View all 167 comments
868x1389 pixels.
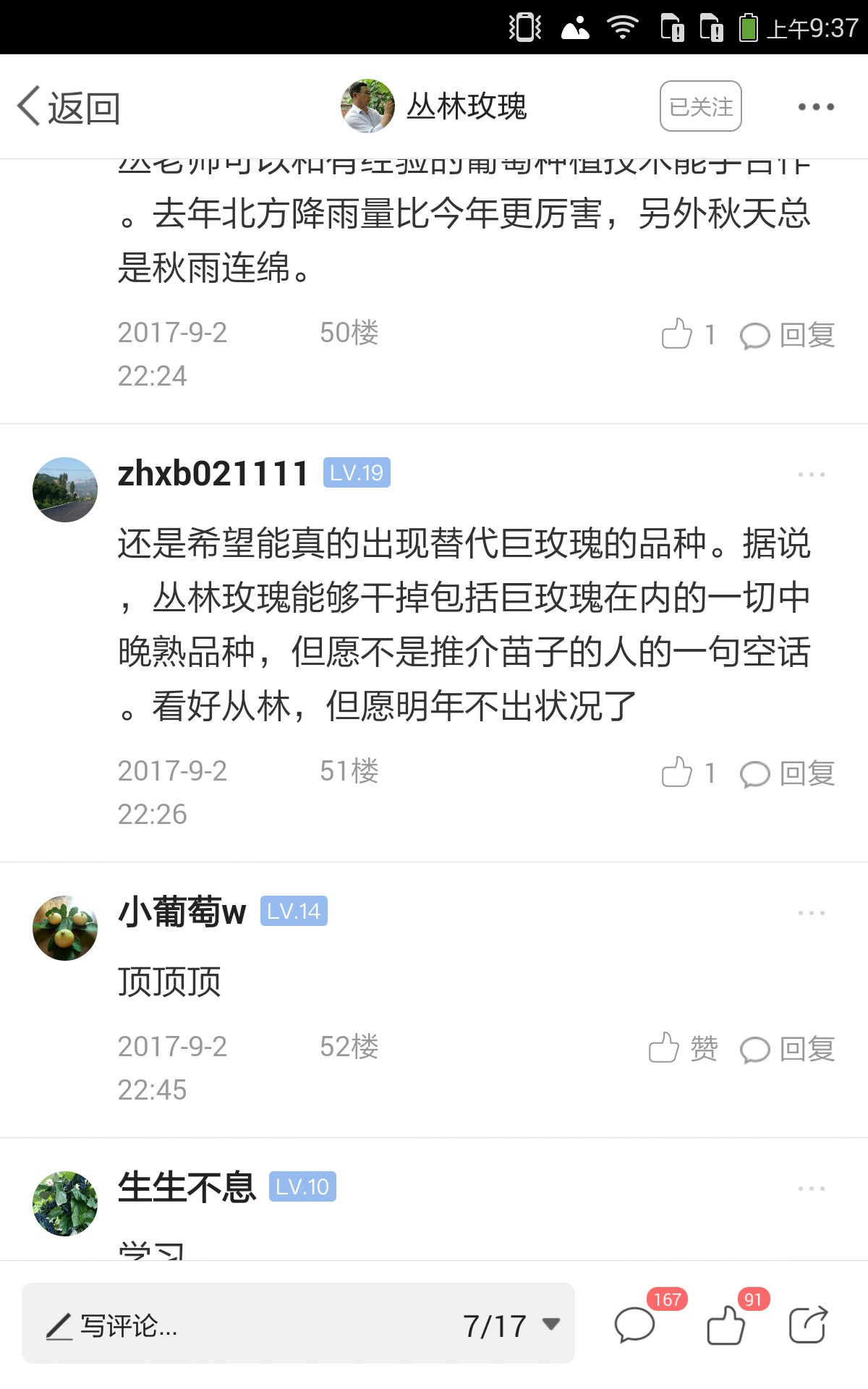[x=635, y=1325]
